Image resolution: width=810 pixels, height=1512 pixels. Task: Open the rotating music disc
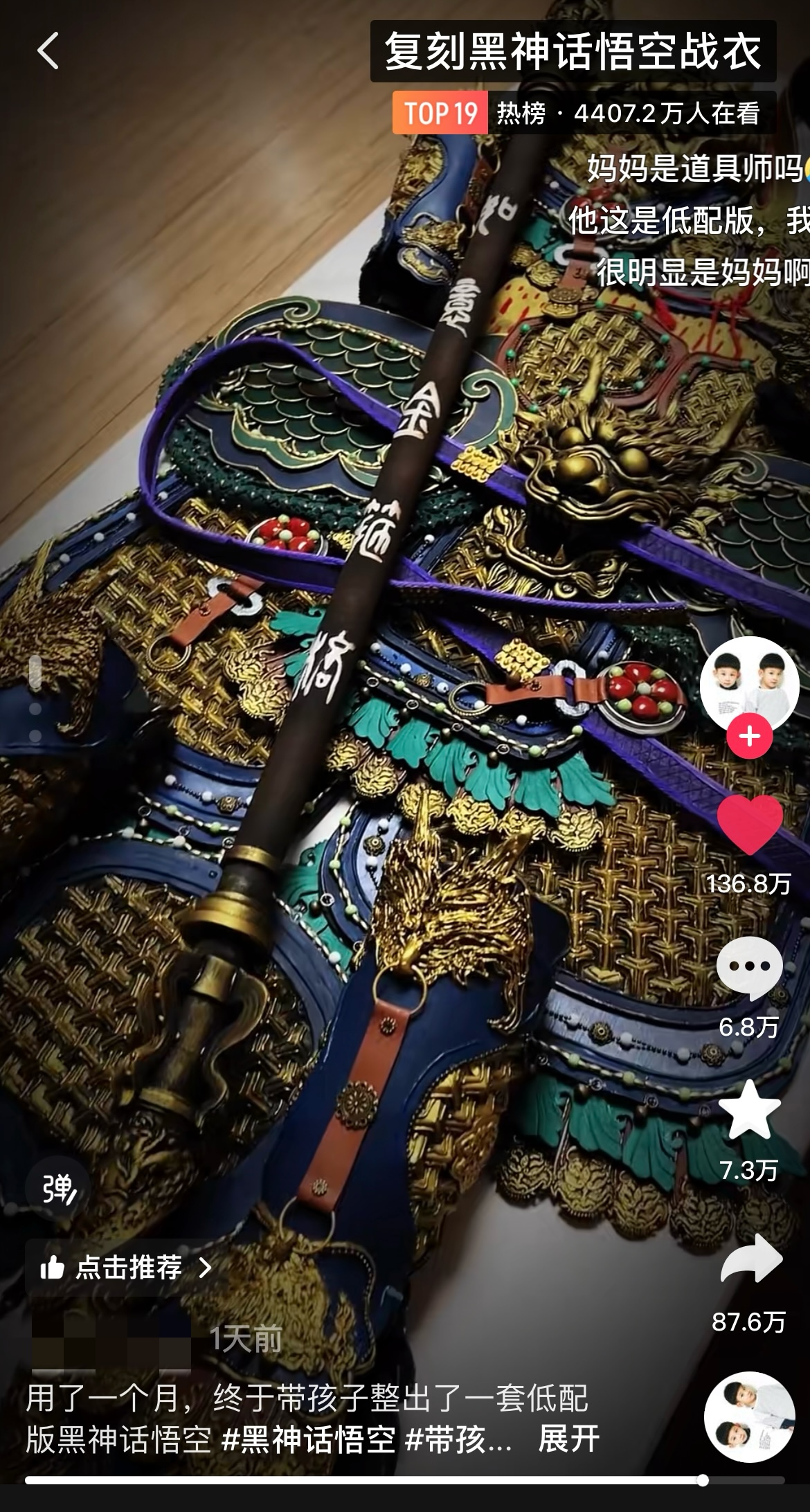[x=749, y=1417]
